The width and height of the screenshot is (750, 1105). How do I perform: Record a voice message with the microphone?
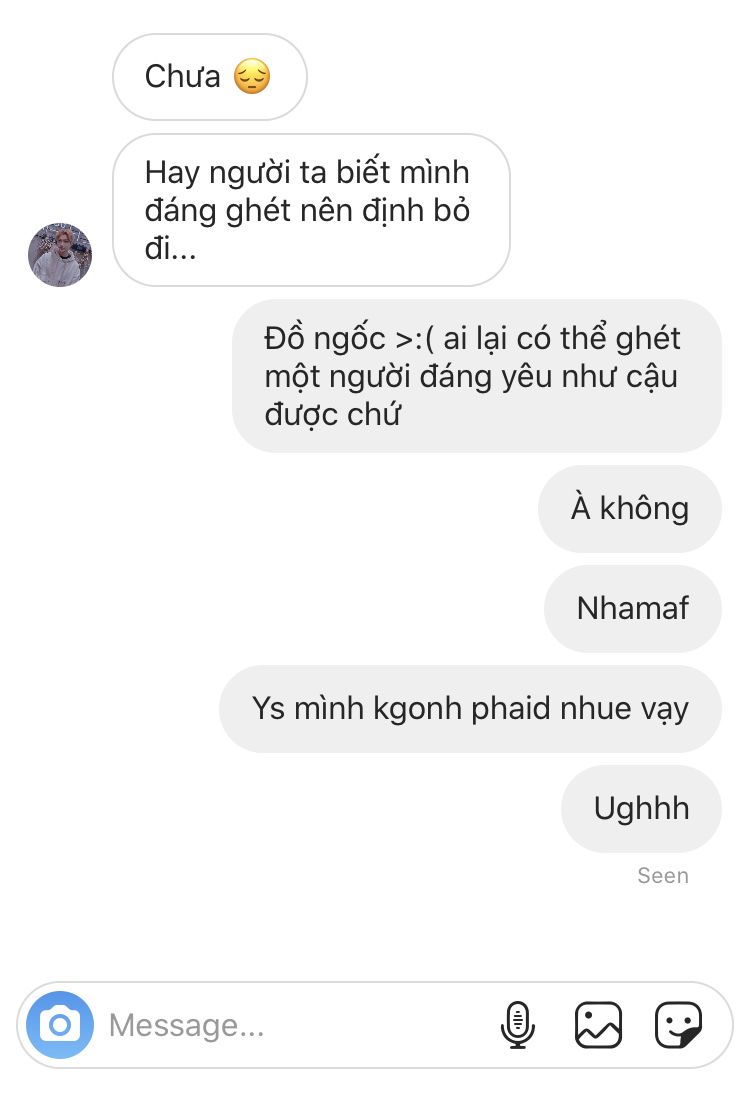click(517, 1025)
